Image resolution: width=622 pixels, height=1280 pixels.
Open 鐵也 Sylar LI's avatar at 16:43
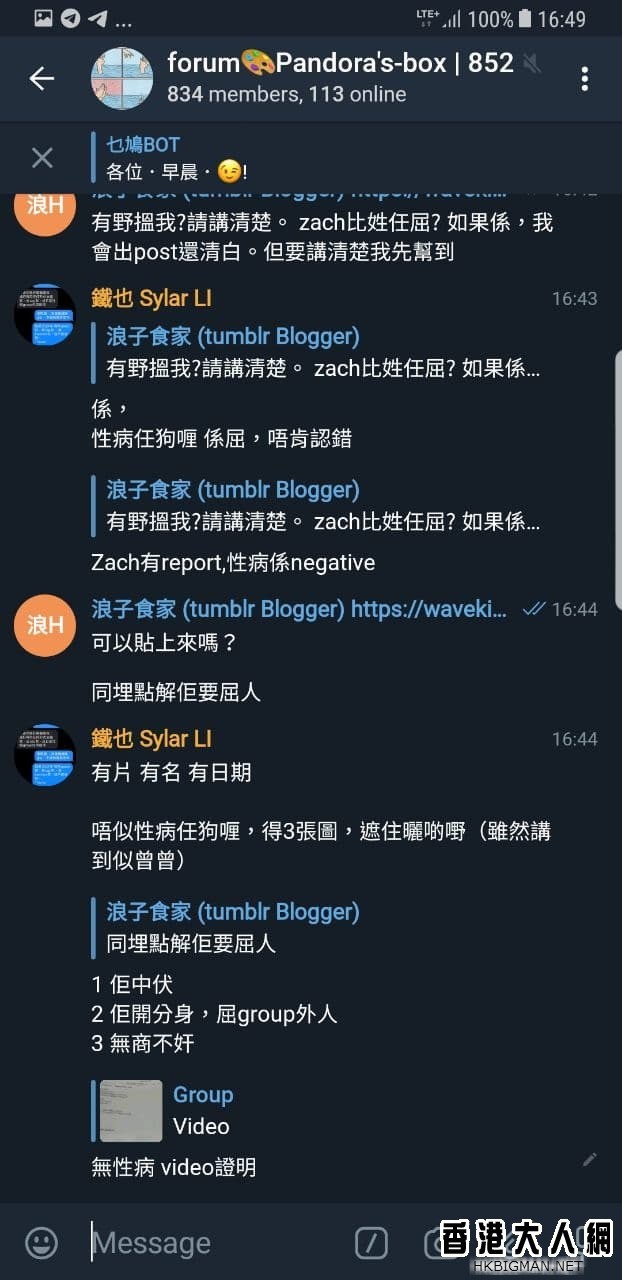[x=45, y=314]
